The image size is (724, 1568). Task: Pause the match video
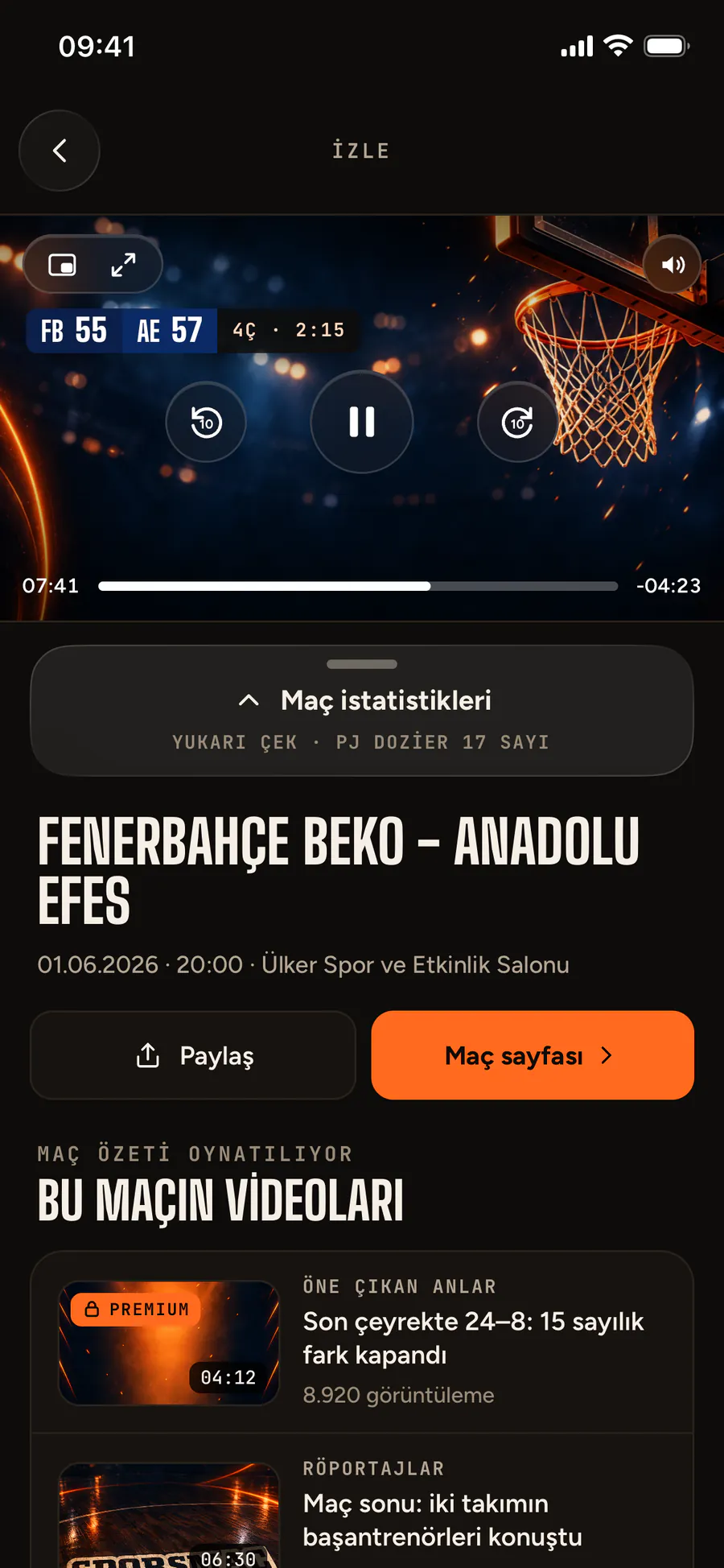(x=362, y=422)
